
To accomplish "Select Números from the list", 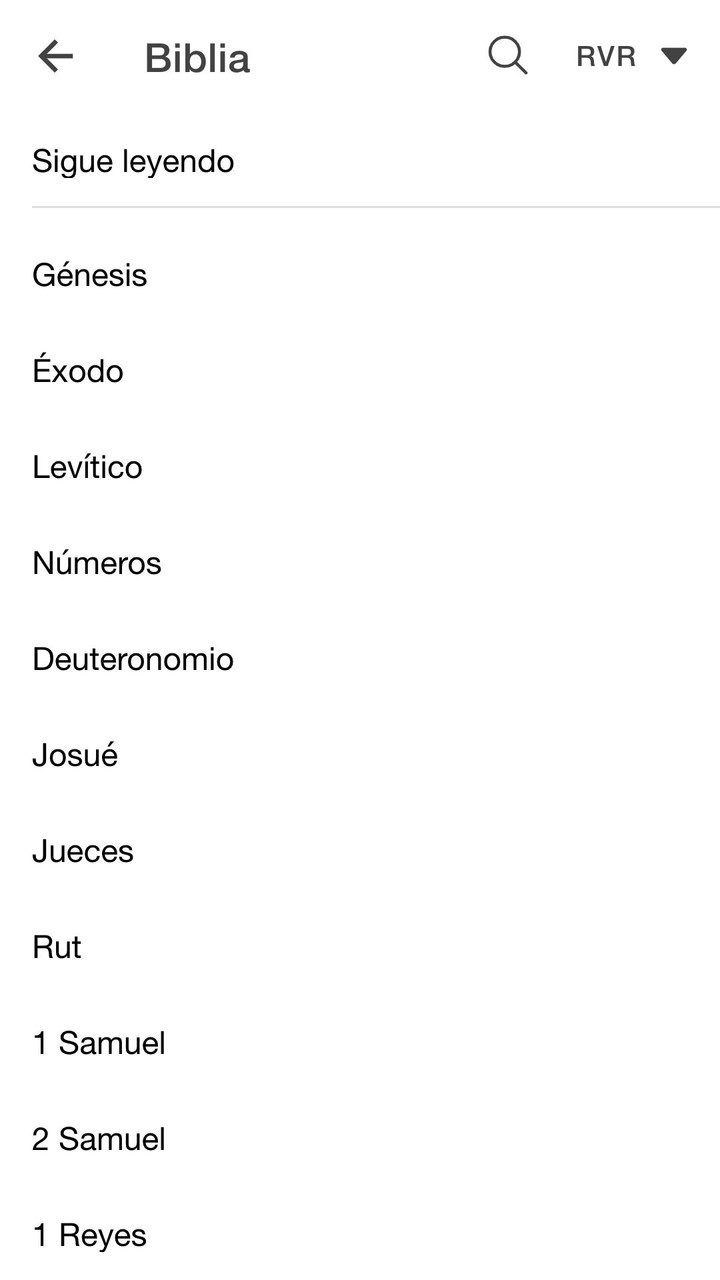I will (96, 563).
